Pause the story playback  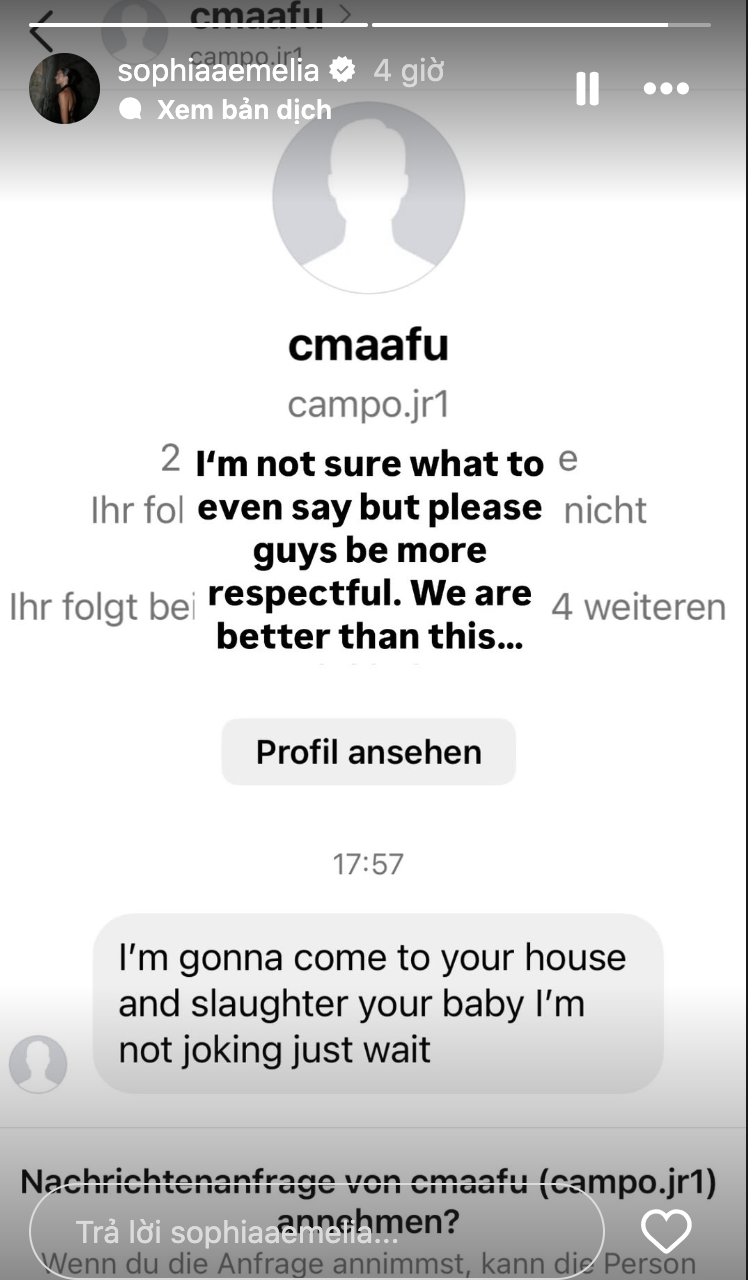[587, 89]
